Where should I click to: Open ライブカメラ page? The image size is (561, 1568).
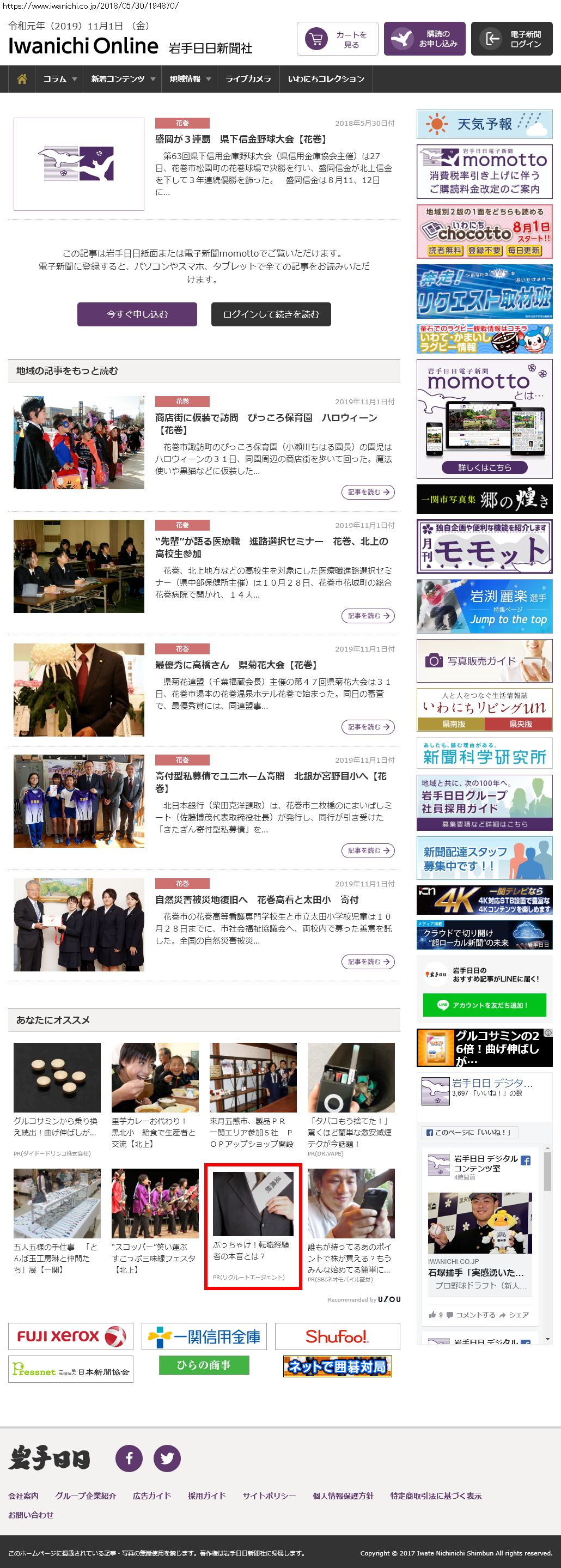(248, 79)
